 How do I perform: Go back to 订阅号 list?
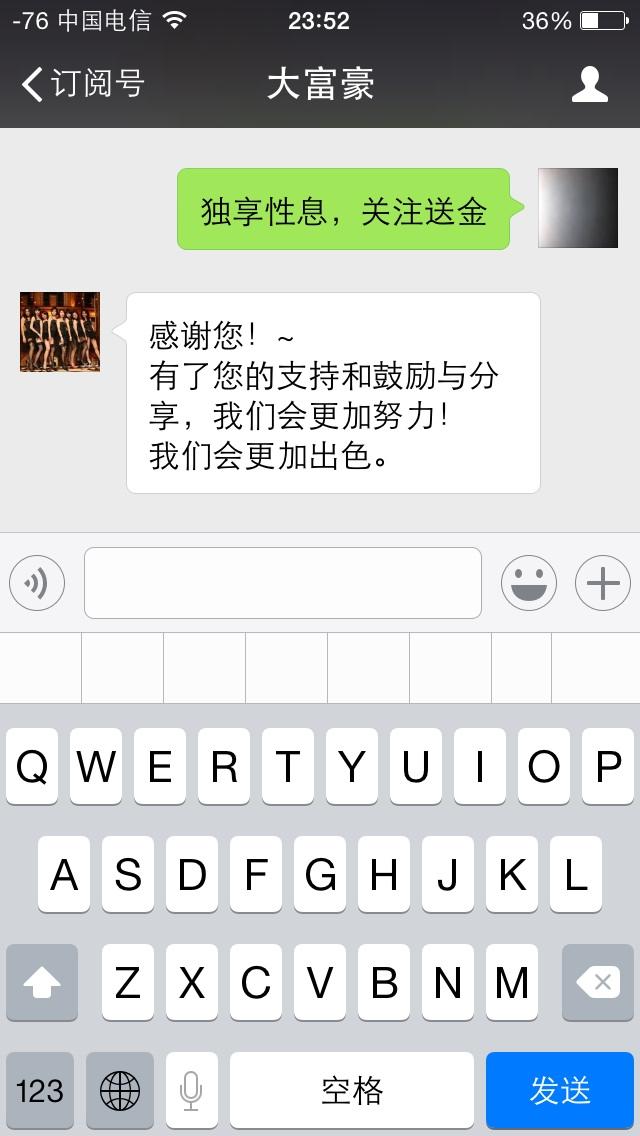[x=82, y=84]
